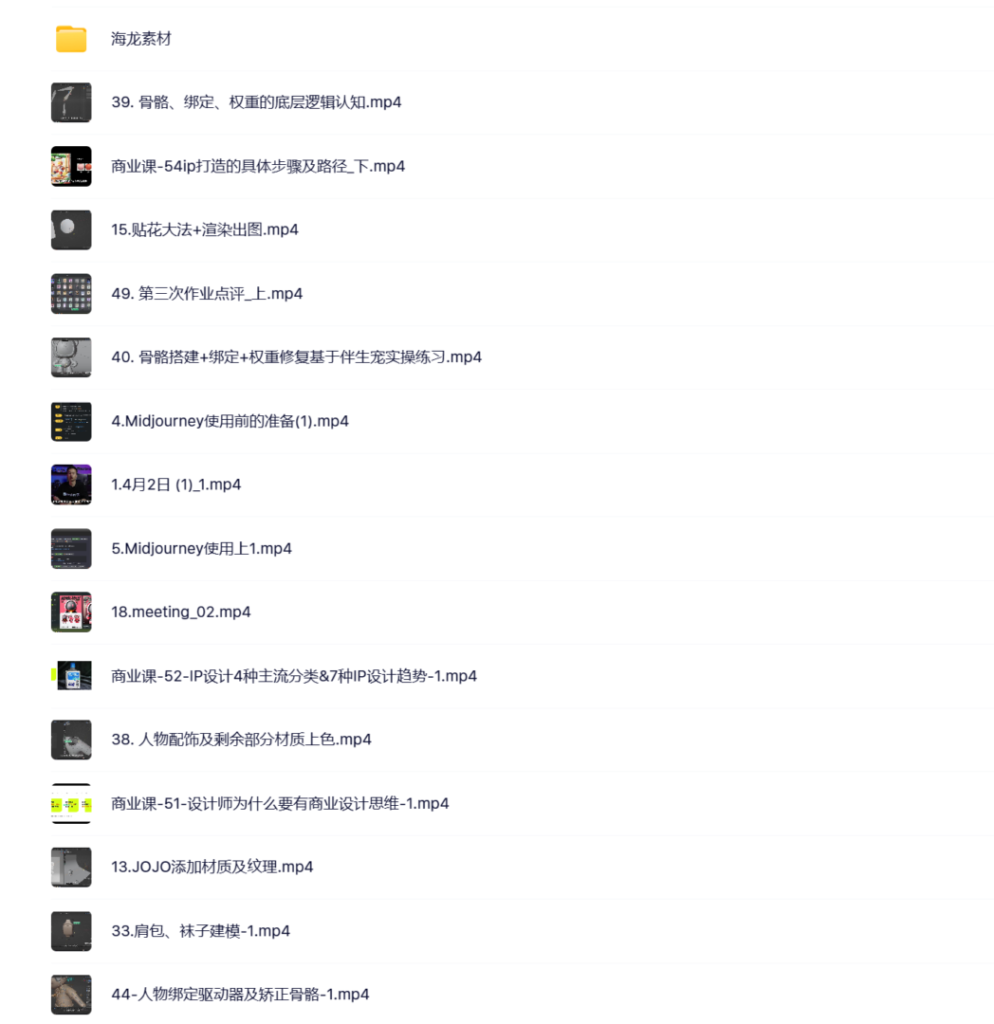
Task: Play 15.贴花大法+渲染出图.mp4
Action: coord(204,230)
